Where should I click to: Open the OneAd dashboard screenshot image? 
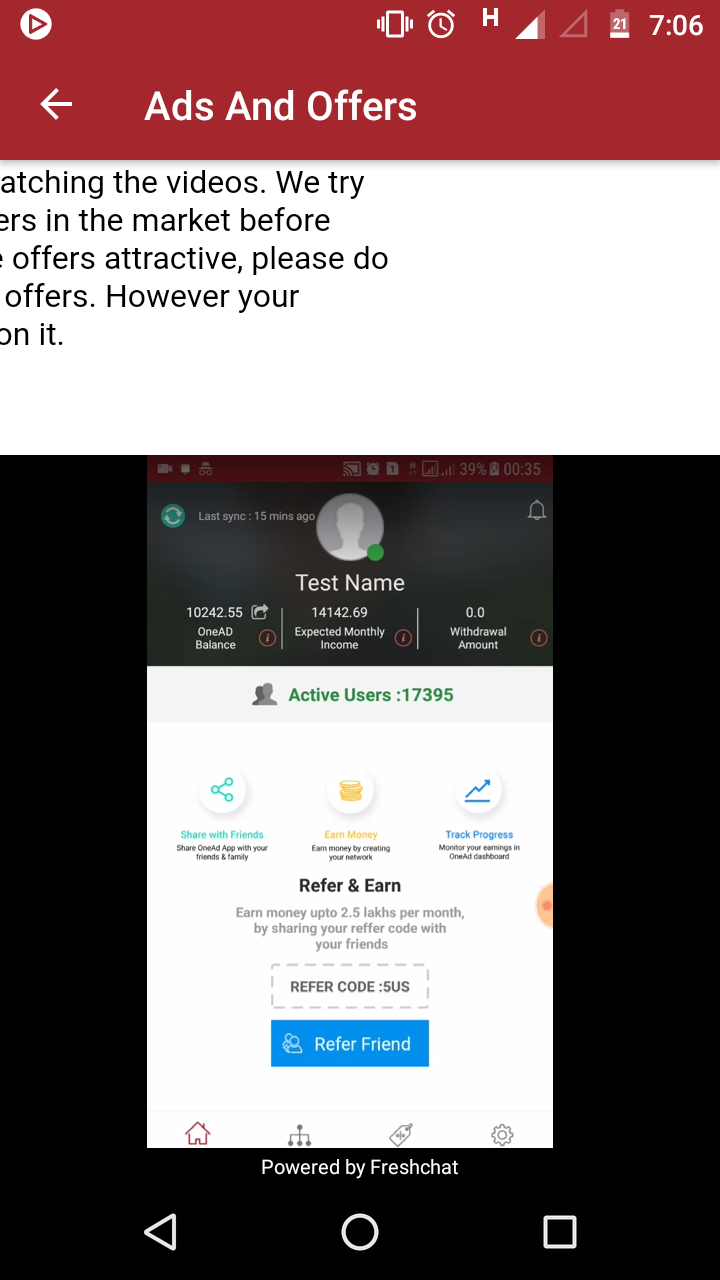350,800
